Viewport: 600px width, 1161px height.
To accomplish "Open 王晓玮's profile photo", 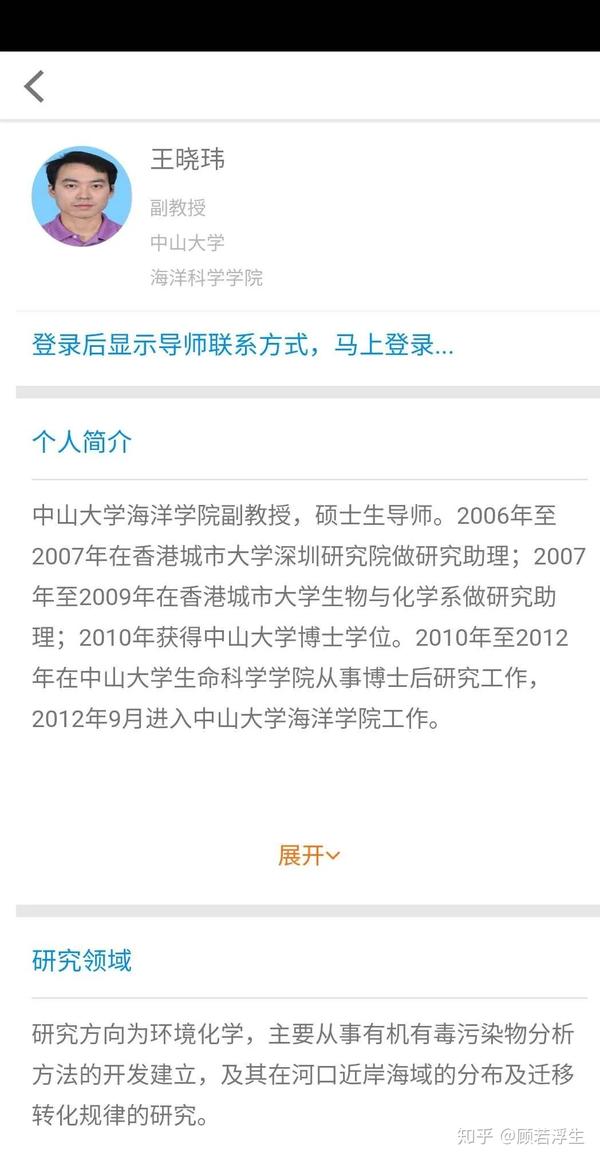I will [x=81, y=196].
